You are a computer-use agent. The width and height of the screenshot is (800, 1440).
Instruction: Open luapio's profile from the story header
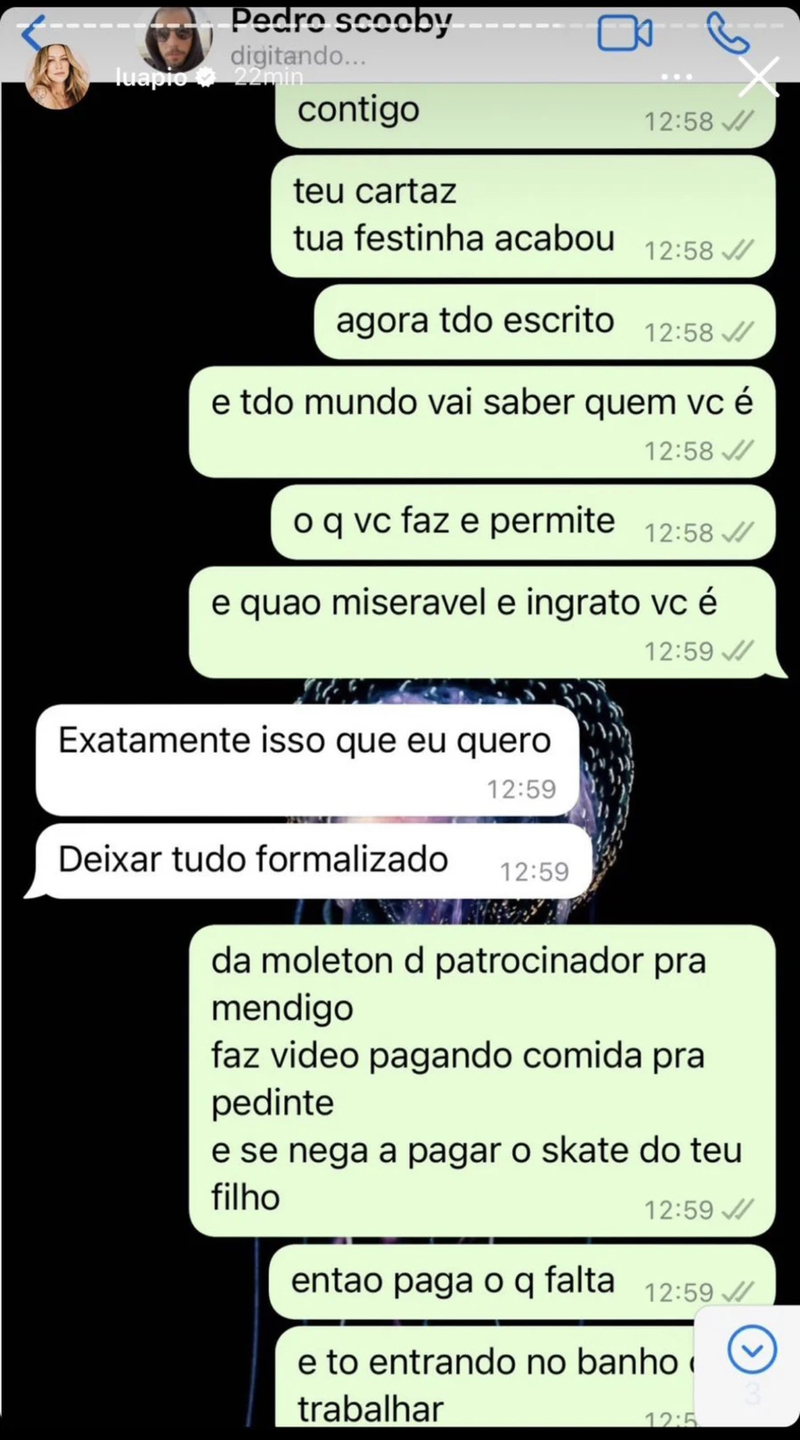click(x=58, y=78)
